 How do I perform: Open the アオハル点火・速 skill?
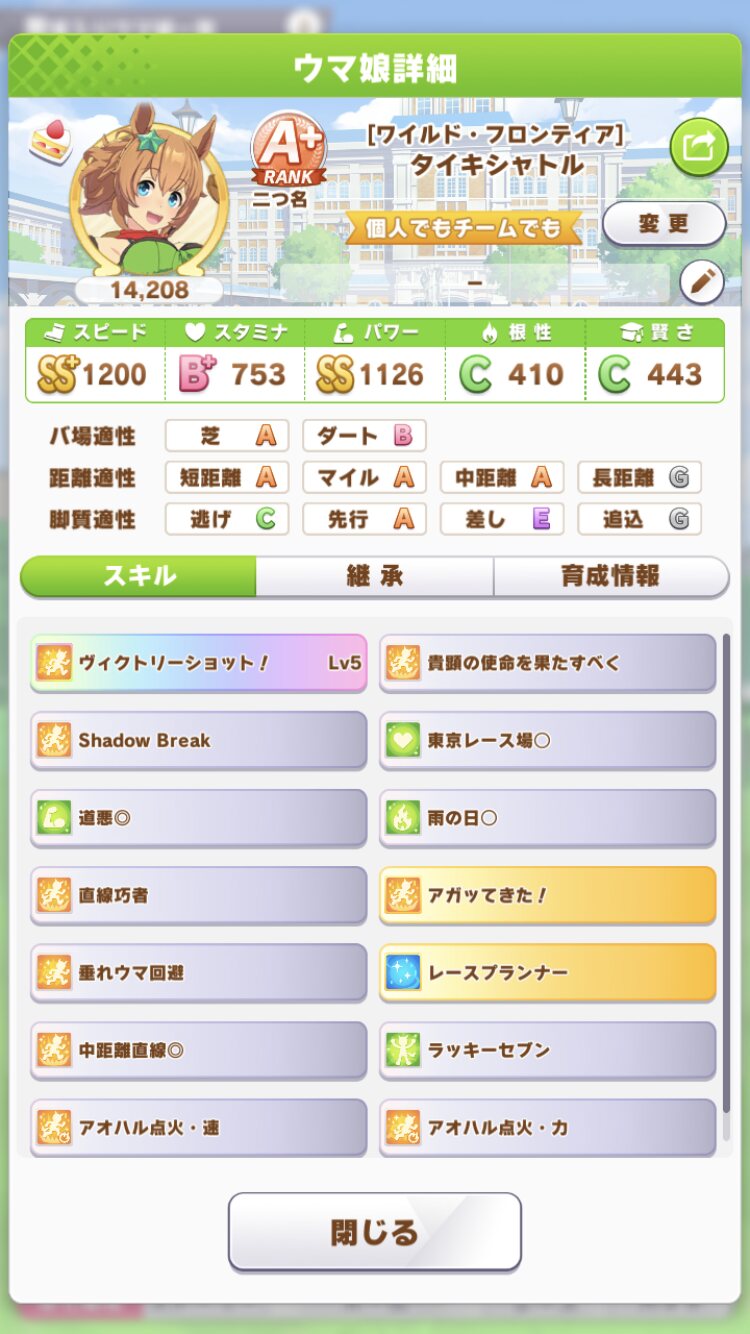(198, 1127)
